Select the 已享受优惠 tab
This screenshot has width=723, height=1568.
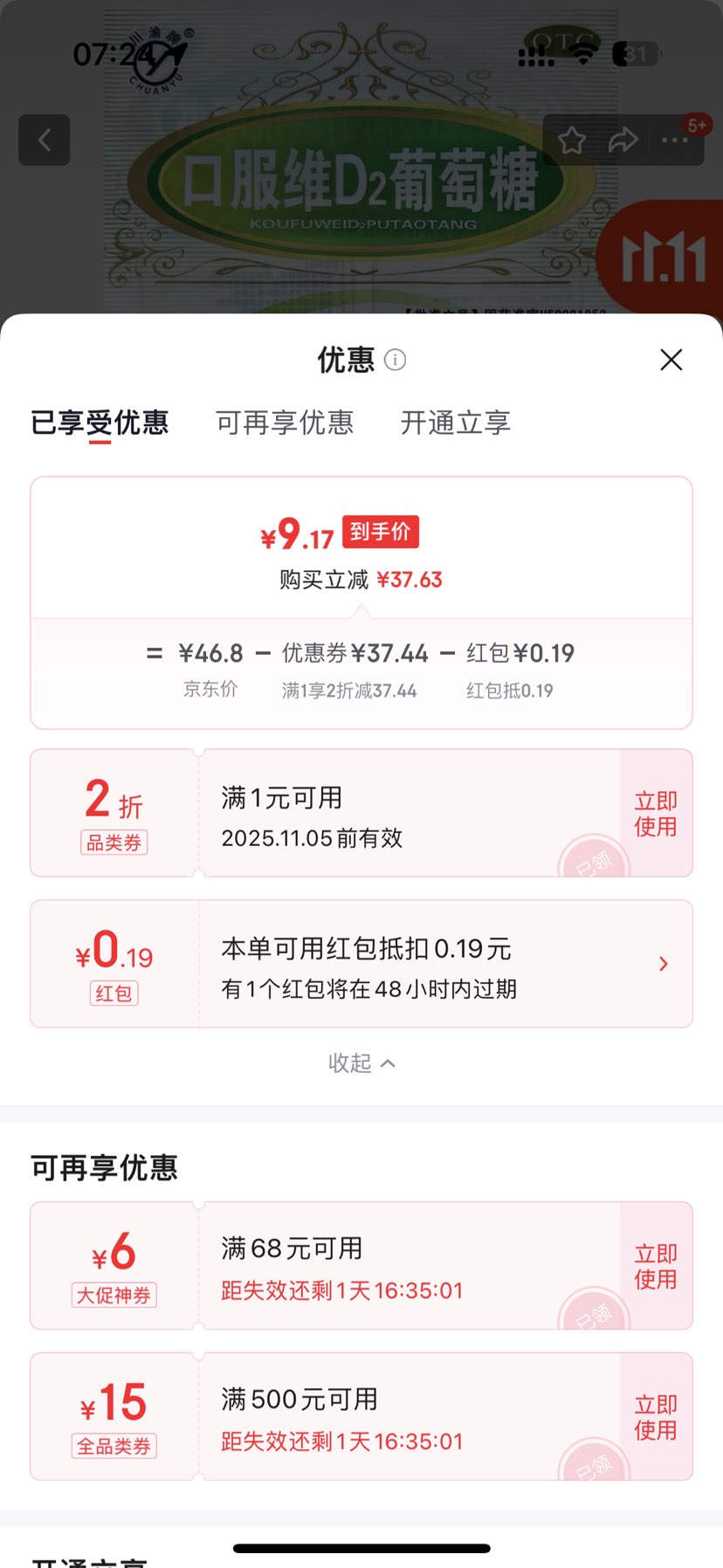click(100, 423)
